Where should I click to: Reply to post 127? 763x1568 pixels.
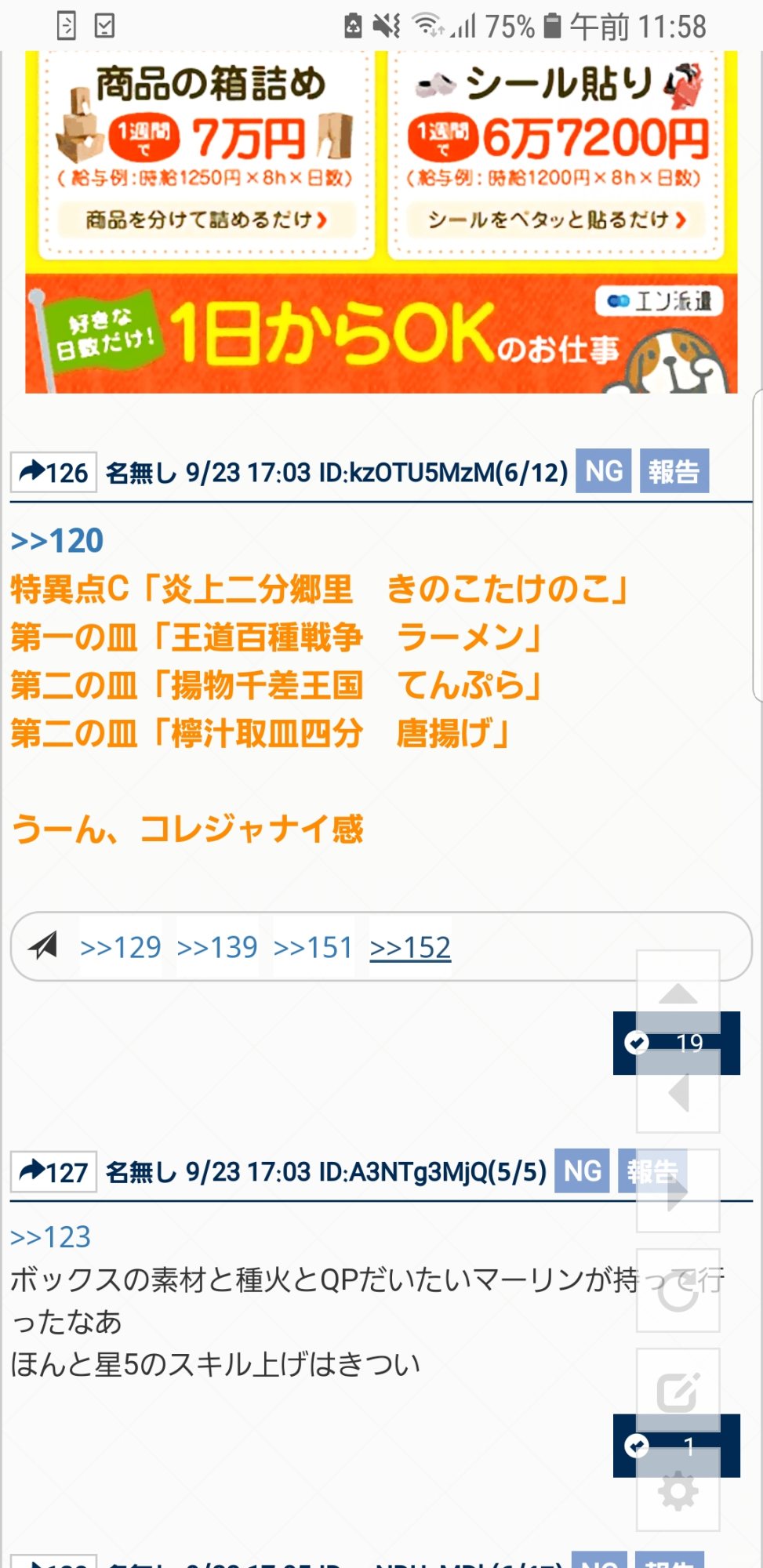53,1172
